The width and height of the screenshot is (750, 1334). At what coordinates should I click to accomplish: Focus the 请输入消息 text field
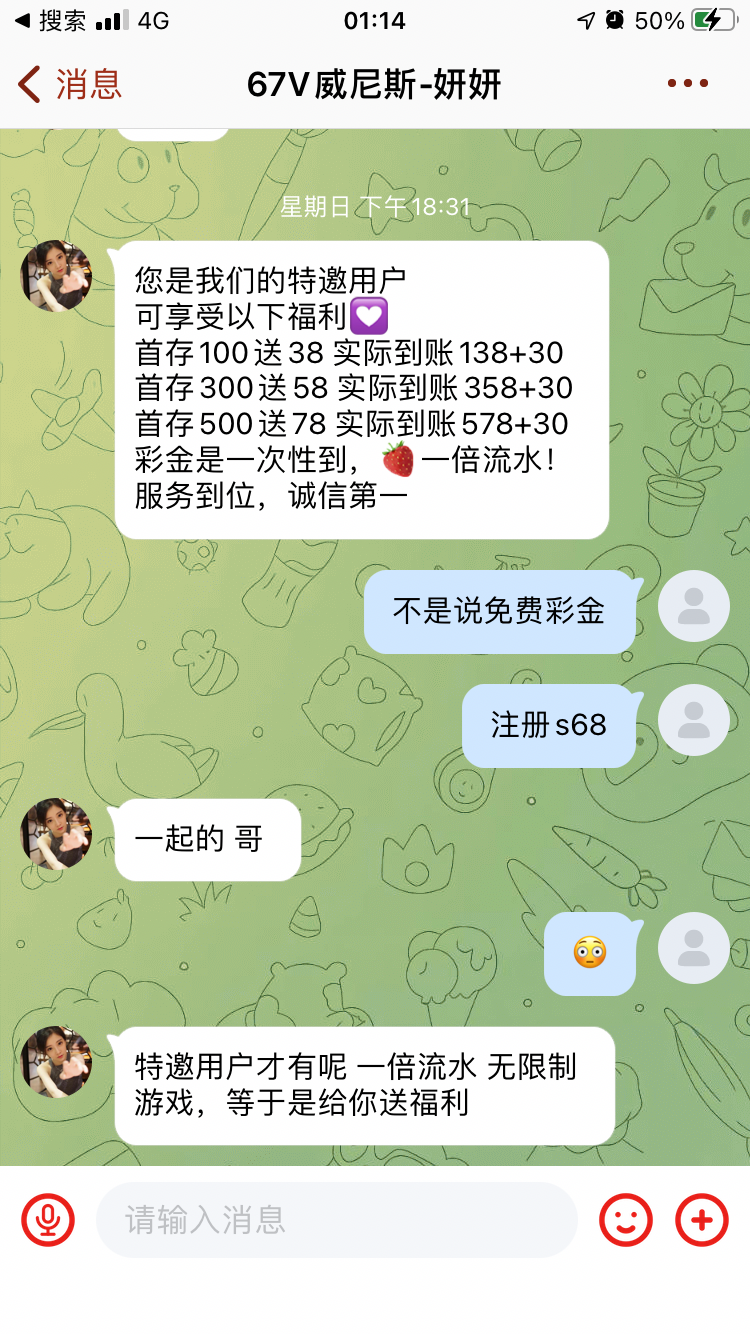[336, 1220]
